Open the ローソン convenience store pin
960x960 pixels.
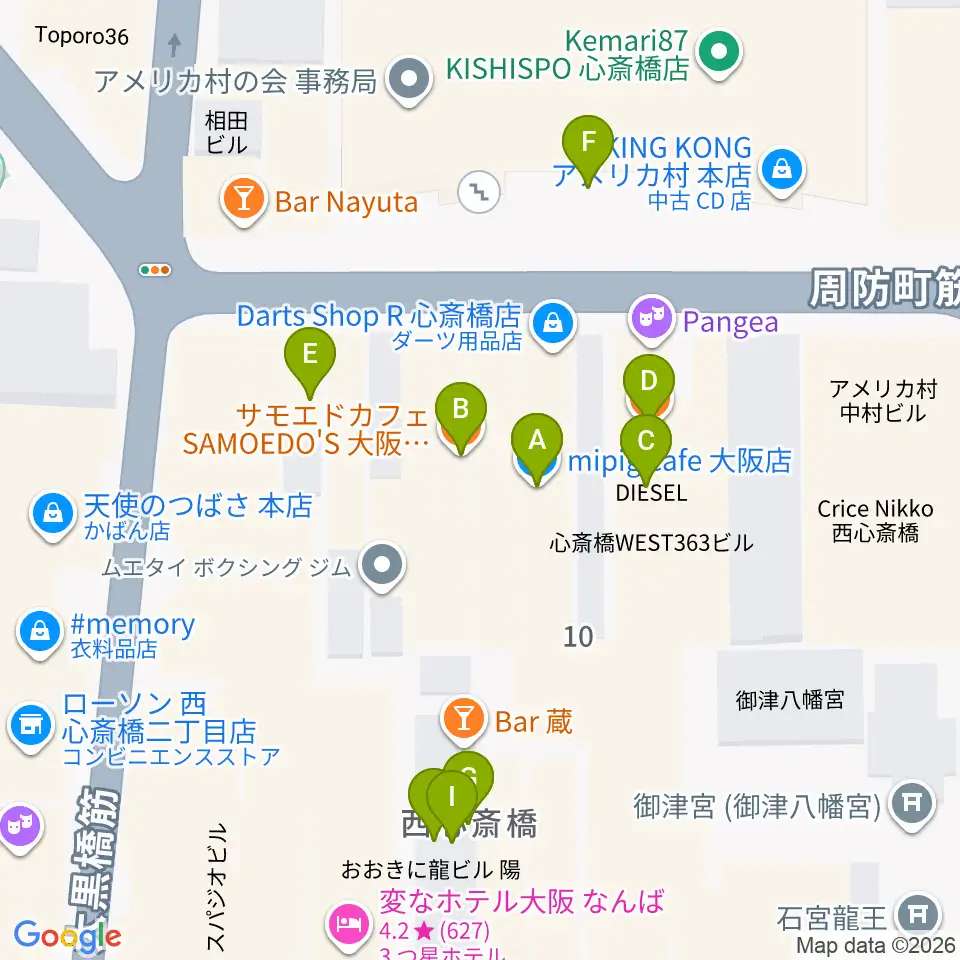pyautogui.click(x=31, y=727)
